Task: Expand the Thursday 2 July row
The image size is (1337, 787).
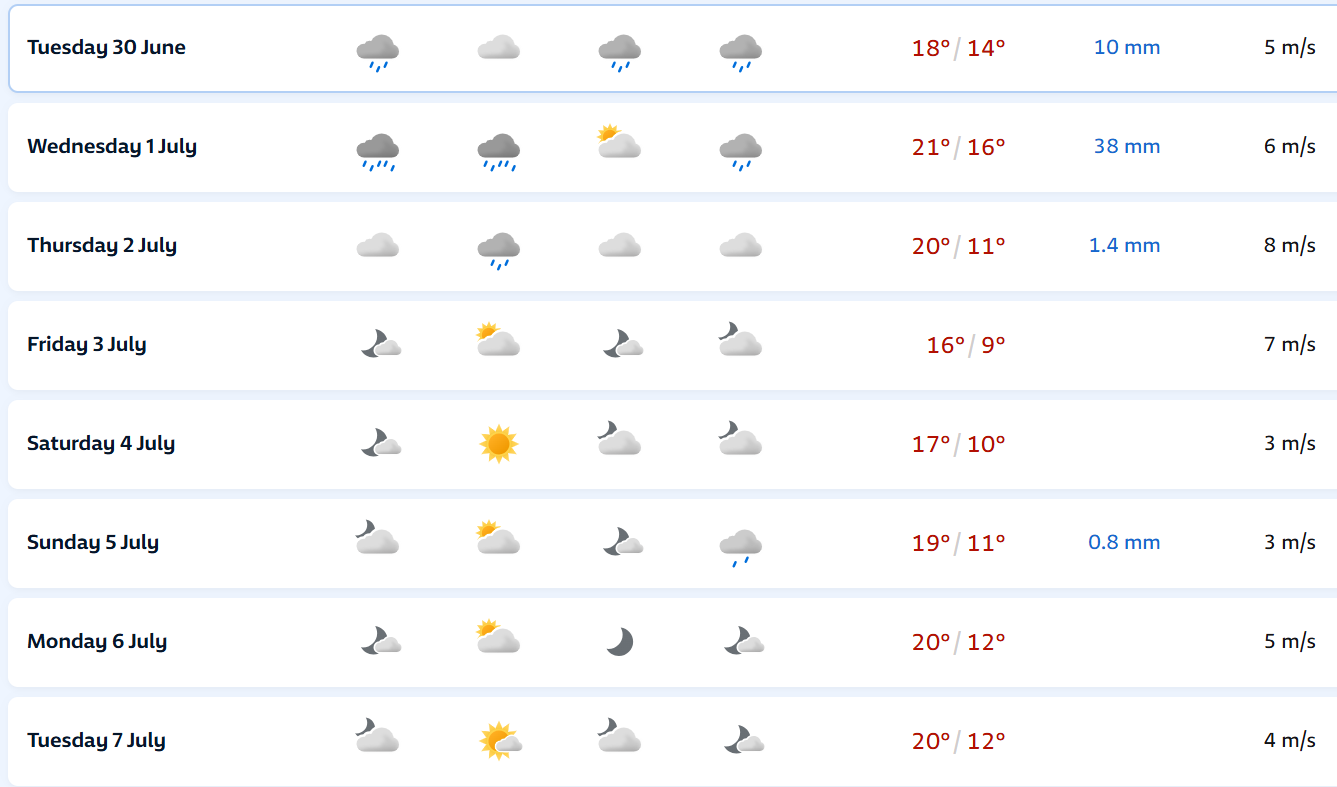Action: click(x=672, y=246)
